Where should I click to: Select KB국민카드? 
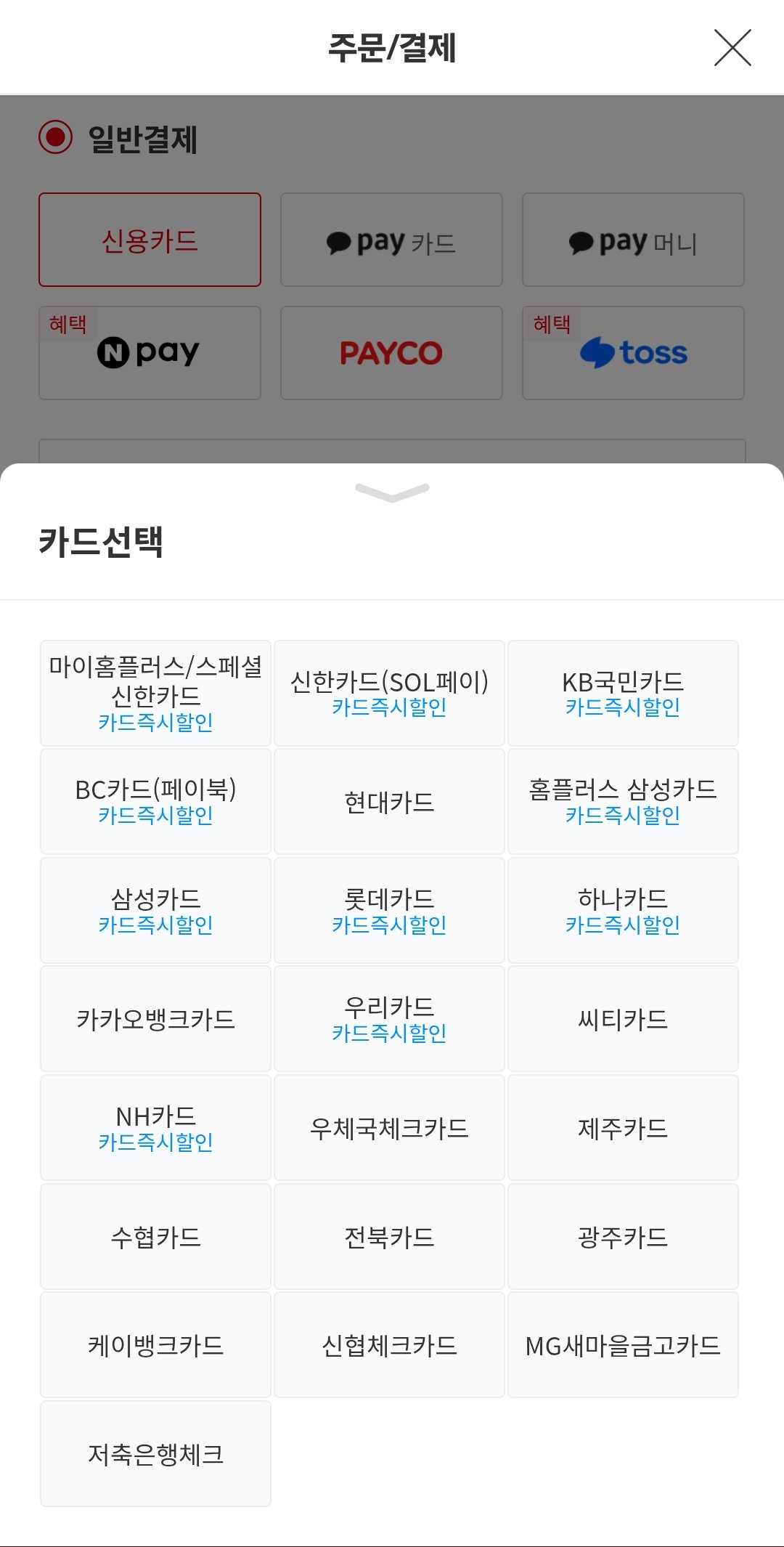tap(623, 693)
